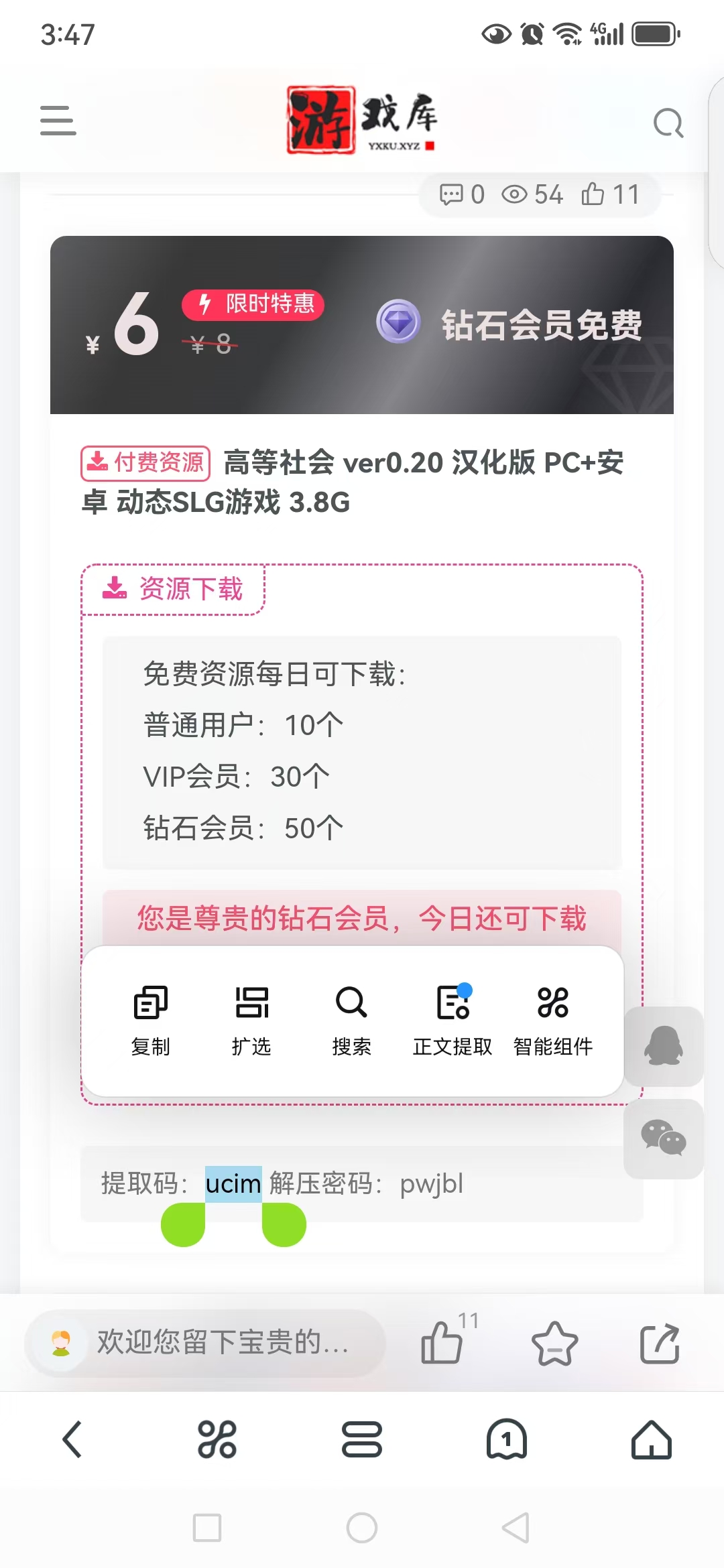This screenshot has width=724, height=1568.
Task: Open the hamburger menu at top left
Action: (x=57, y=119)
